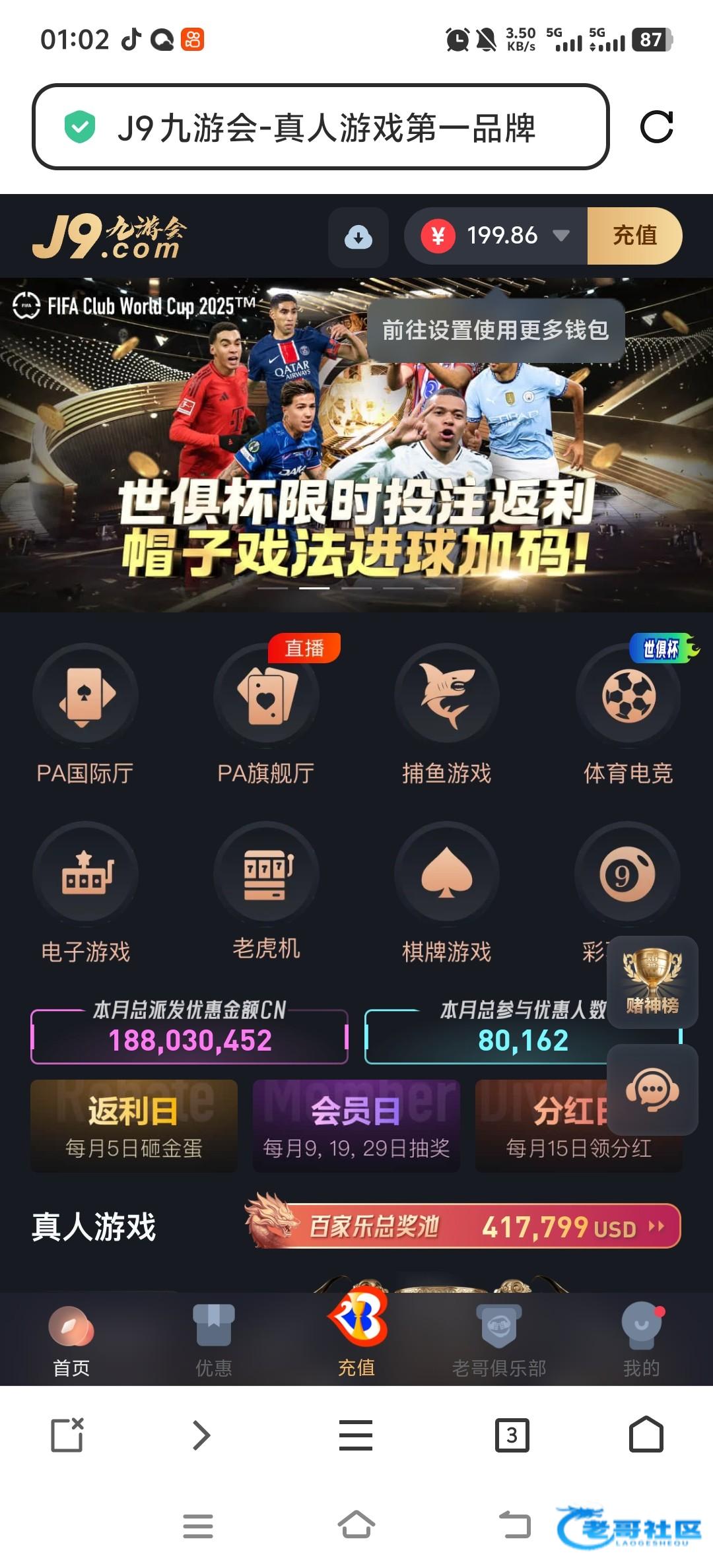Tap the cloud download icon
713x1568 pixels.
pos(358,237)
